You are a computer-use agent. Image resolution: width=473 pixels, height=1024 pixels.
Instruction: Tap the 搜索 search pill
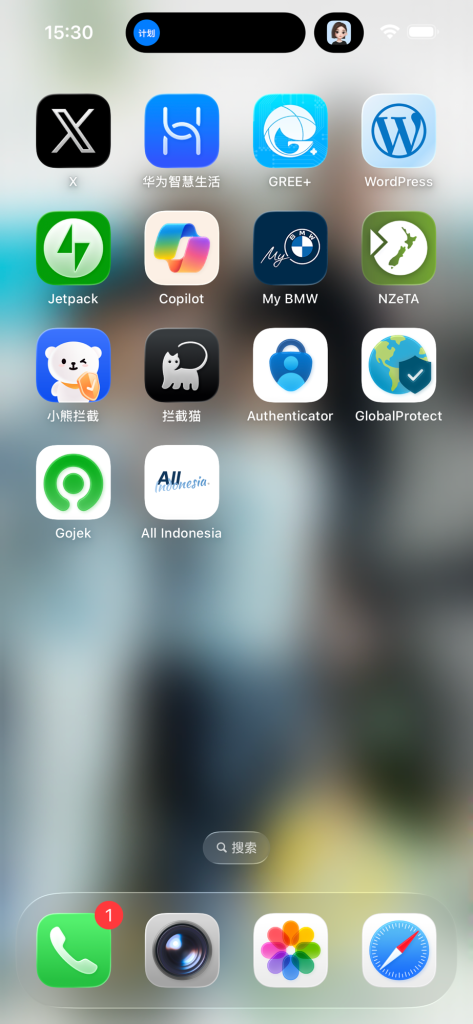click(x=236, y=848)
